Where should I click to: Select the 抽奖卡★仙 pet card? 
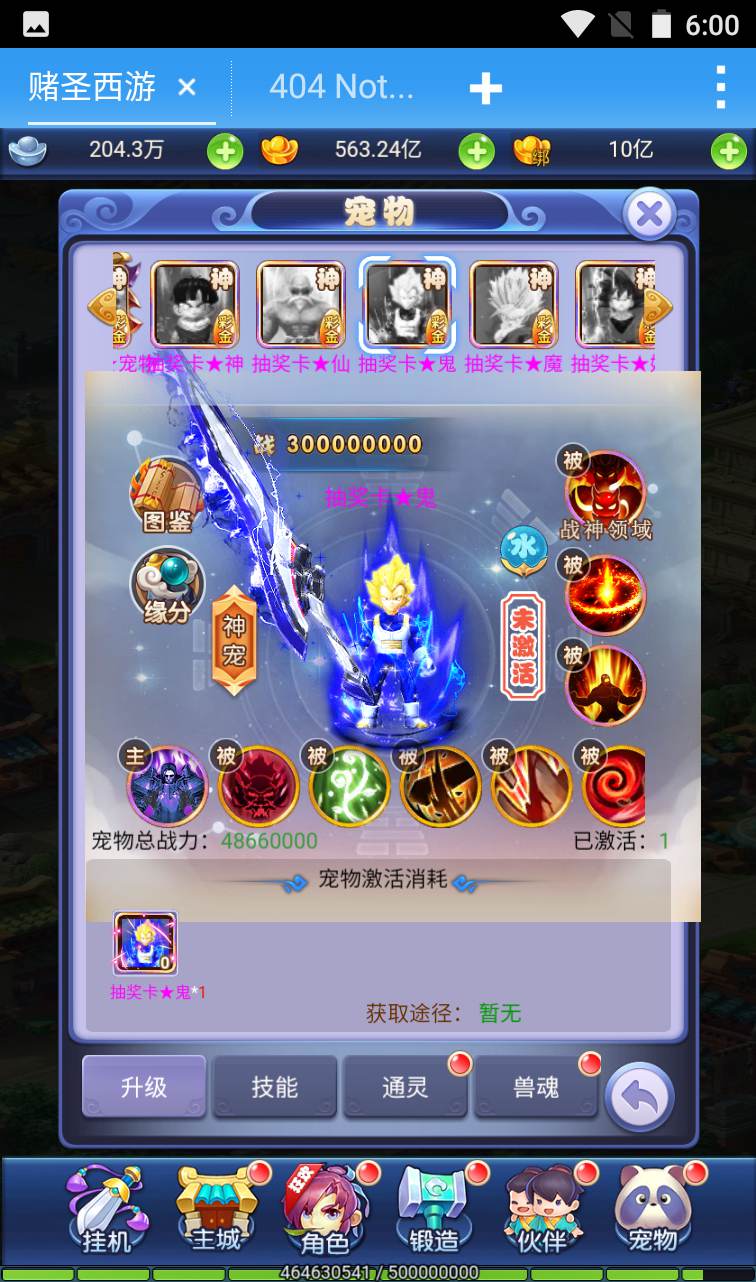(300, 304)
